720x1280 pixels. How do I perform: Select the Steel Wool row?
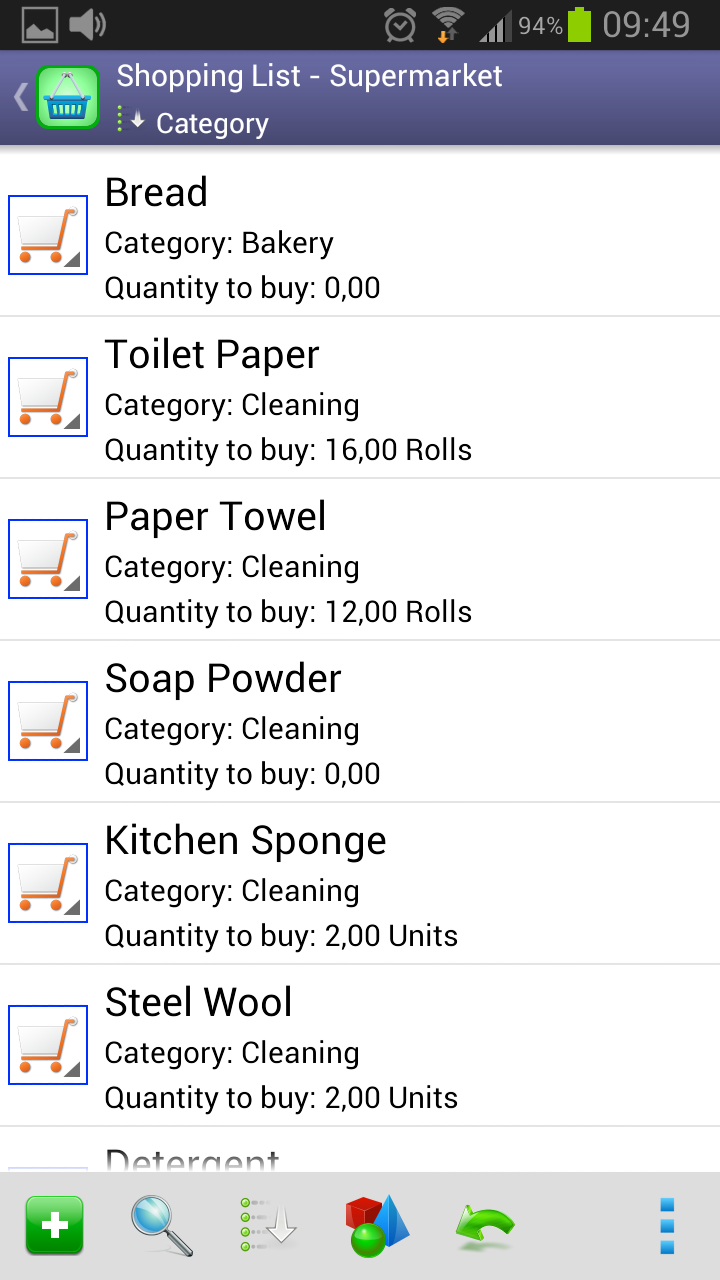(x=400, y=1046)
